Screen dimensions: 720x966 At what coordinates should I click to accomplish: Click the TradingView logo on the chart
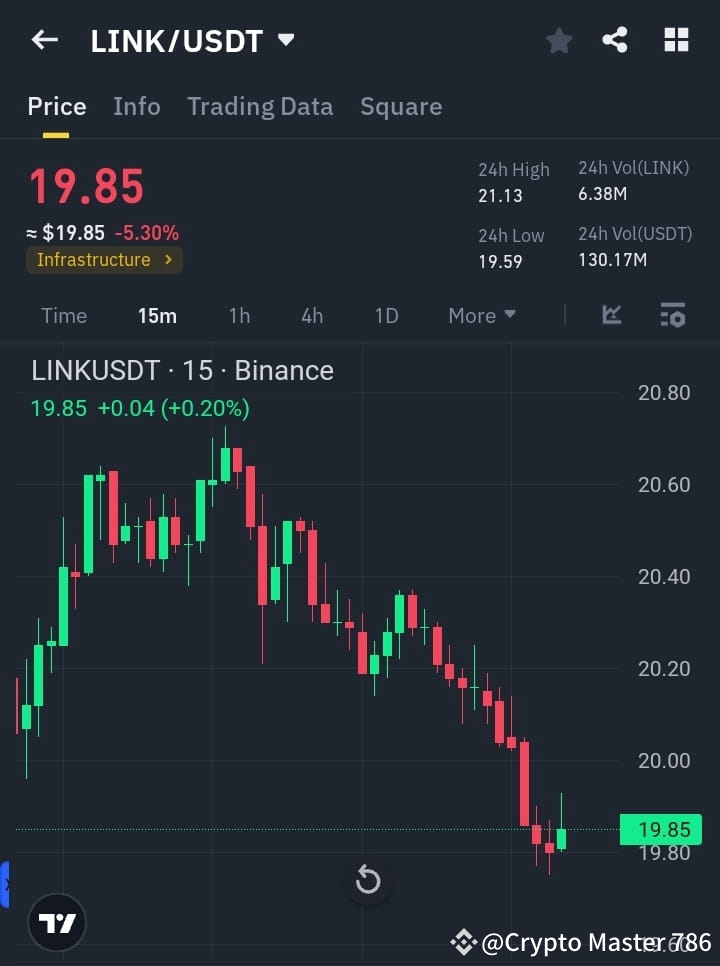coord(57,922)
